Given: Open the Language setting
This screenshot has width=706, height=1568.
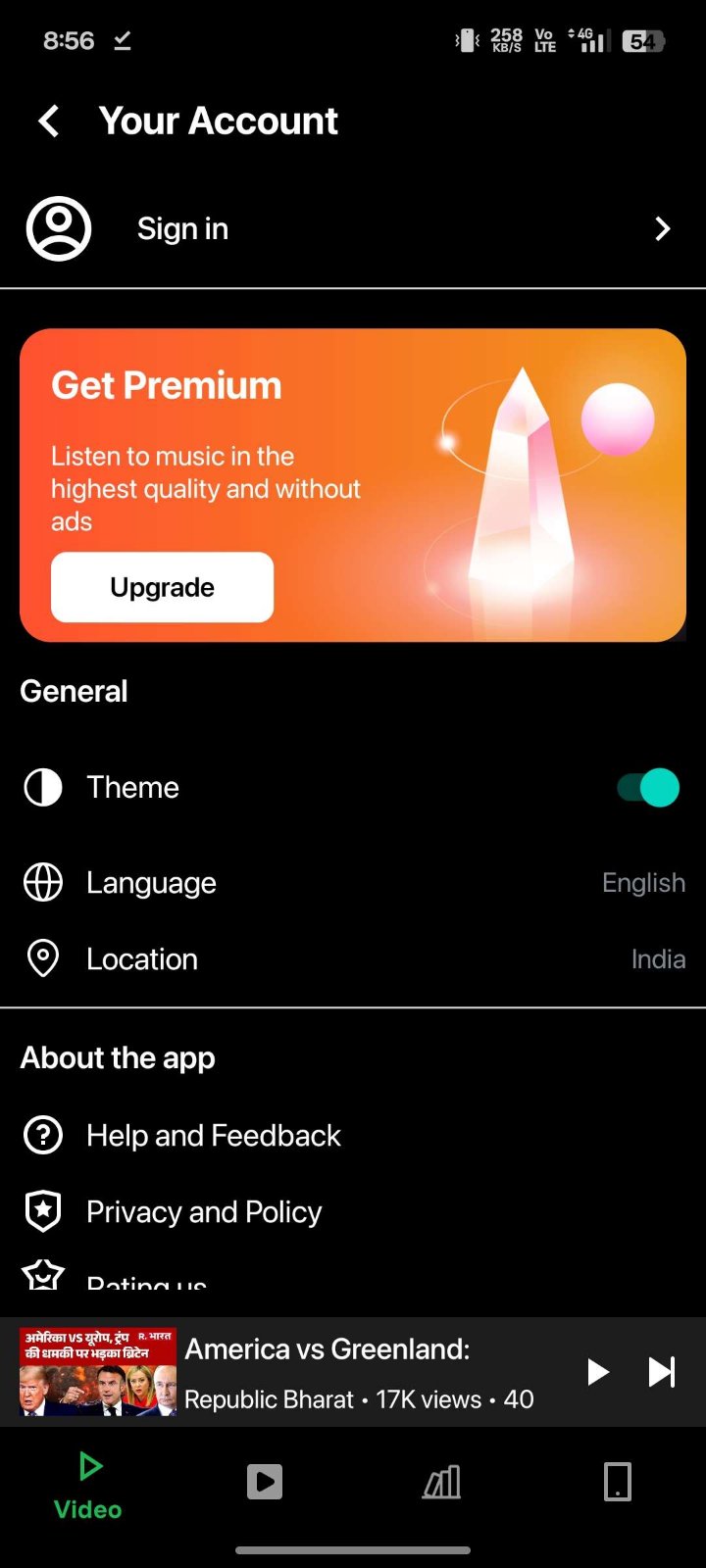Looking at the screenshot, I should (x=353, y=883).
